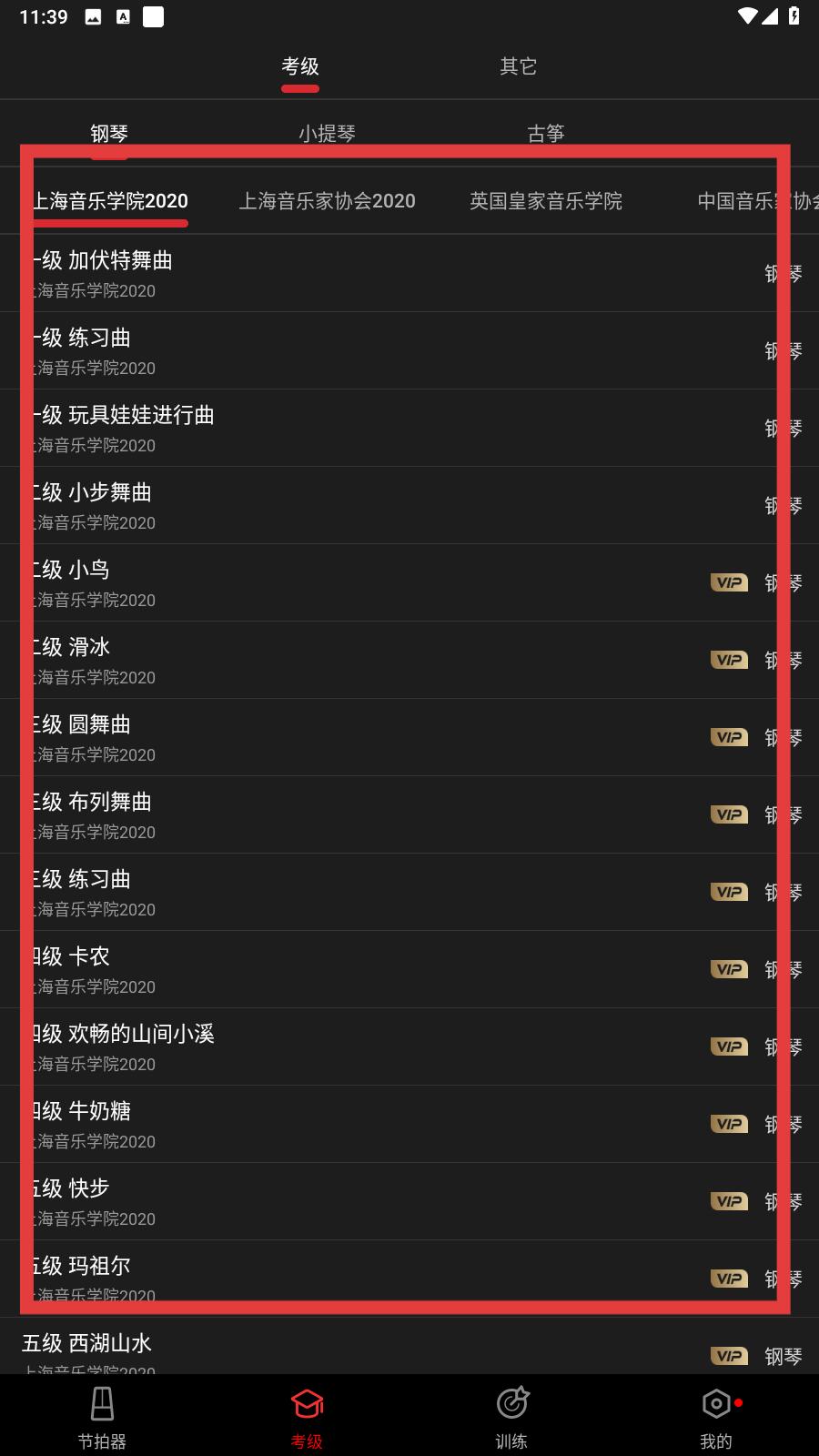Open the 布列舞曲 piece

click(409, 814)
